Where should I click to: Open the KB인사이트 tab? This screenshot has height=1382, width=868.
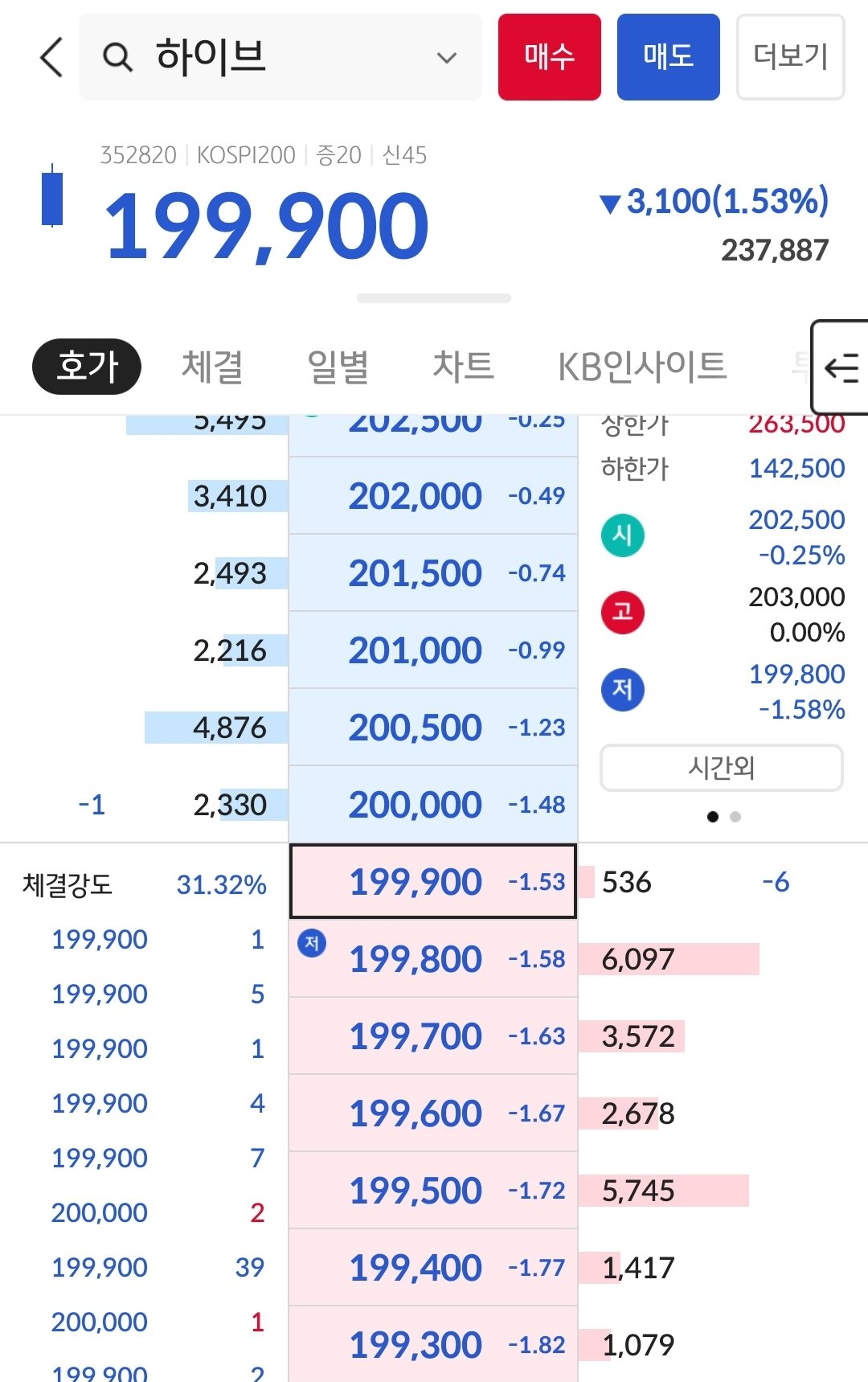click(642, 367)
